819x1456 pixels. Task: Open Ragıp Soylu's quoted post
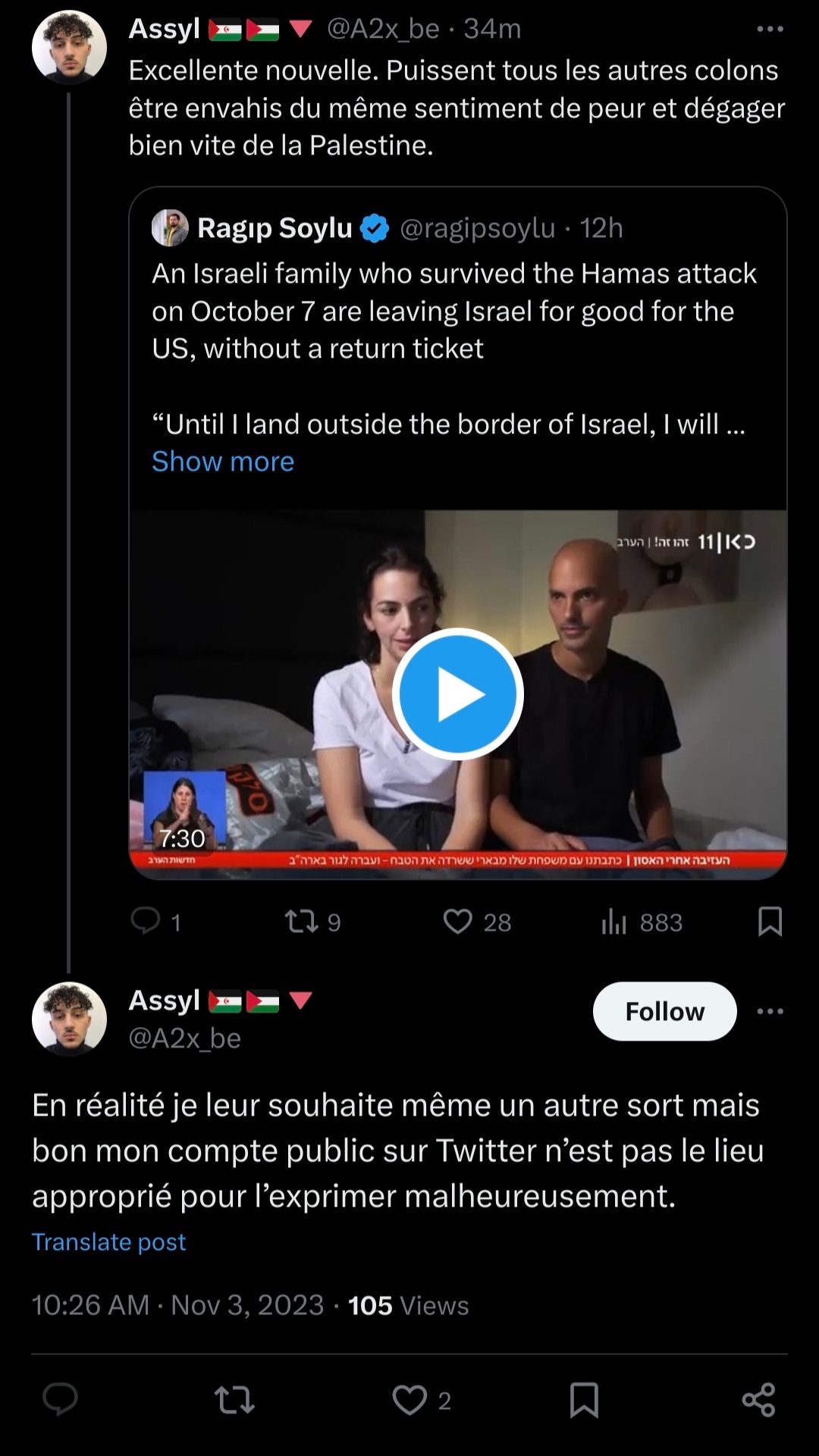[455, 311]
